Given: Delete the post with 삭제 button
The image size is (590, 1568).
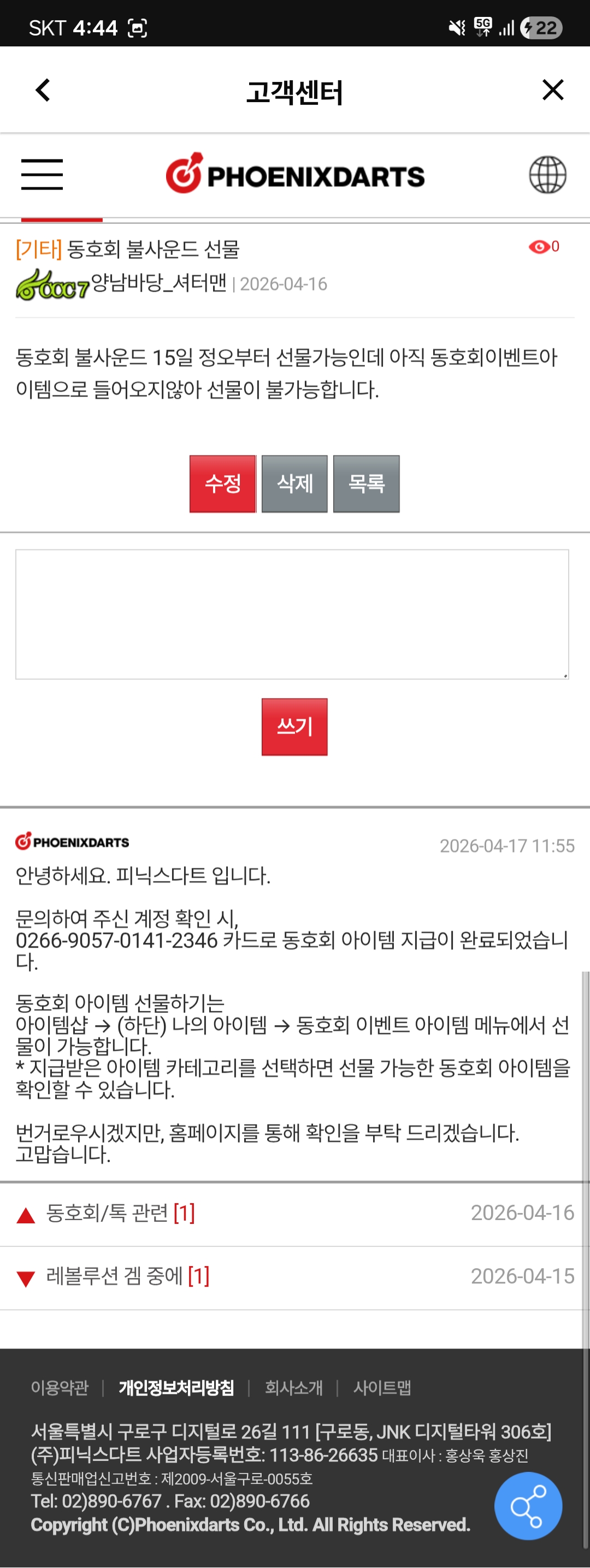Looking at the screenshot, I should [294, 484].
